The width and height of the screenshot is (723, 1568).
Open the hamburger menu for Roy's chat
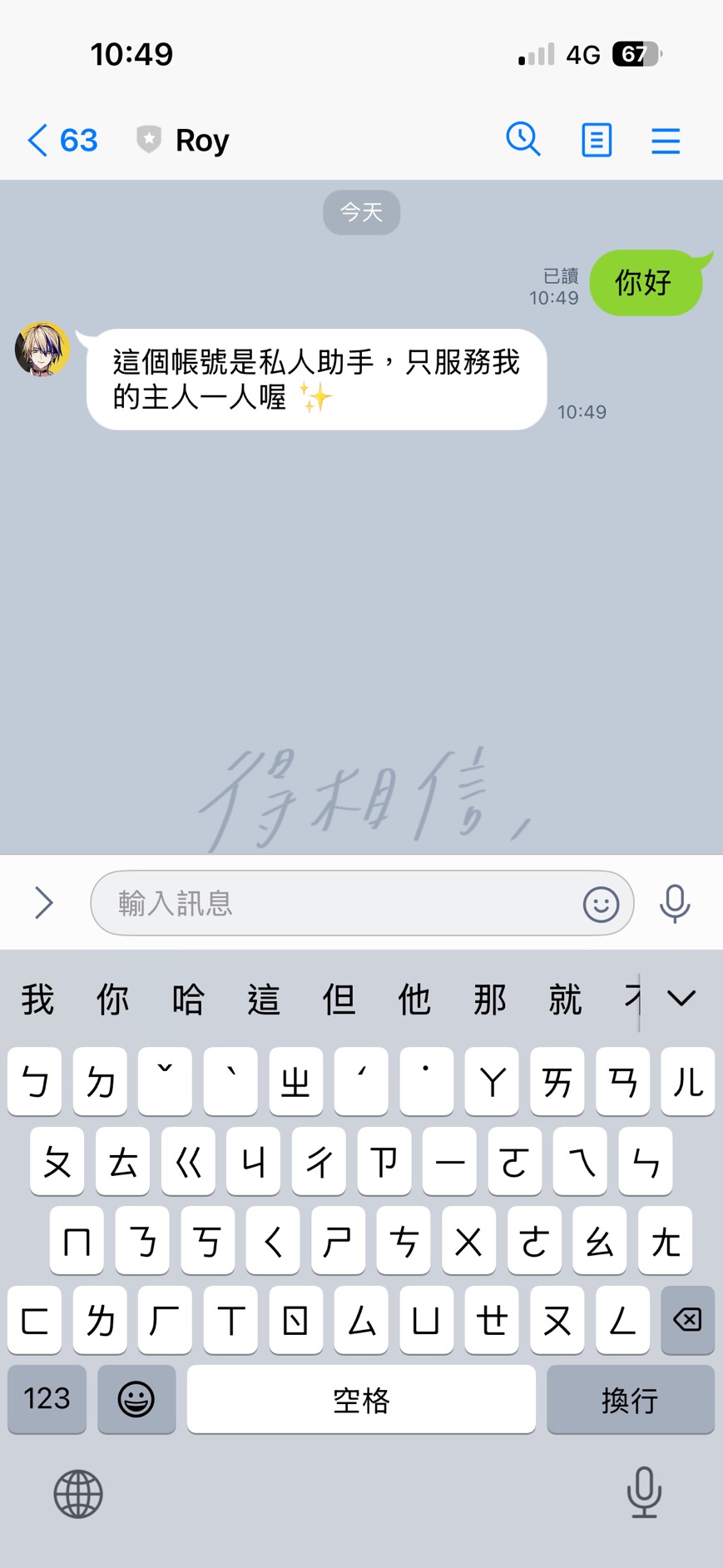(x=666, y=140)
